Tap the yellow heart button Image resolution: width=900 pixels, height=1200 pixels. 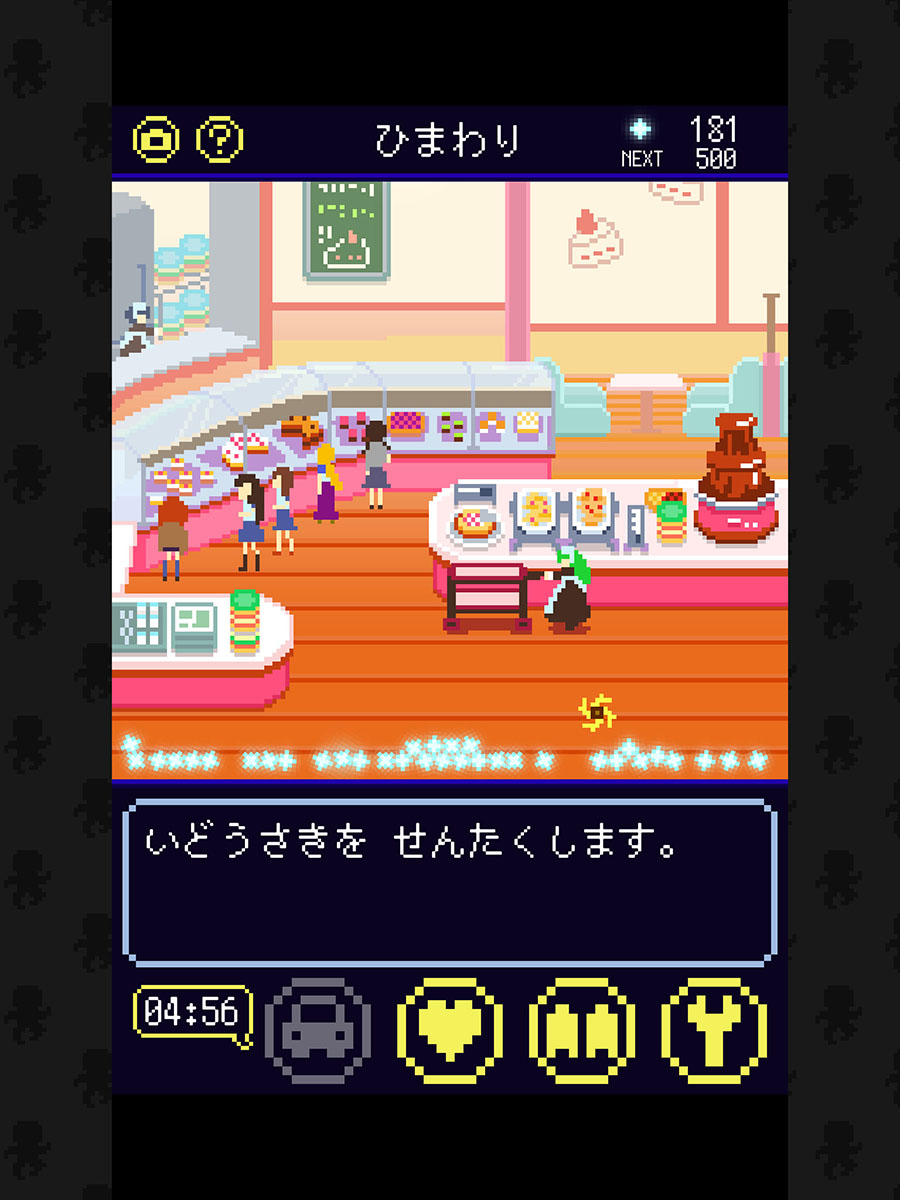click(x=450, y=1031)
